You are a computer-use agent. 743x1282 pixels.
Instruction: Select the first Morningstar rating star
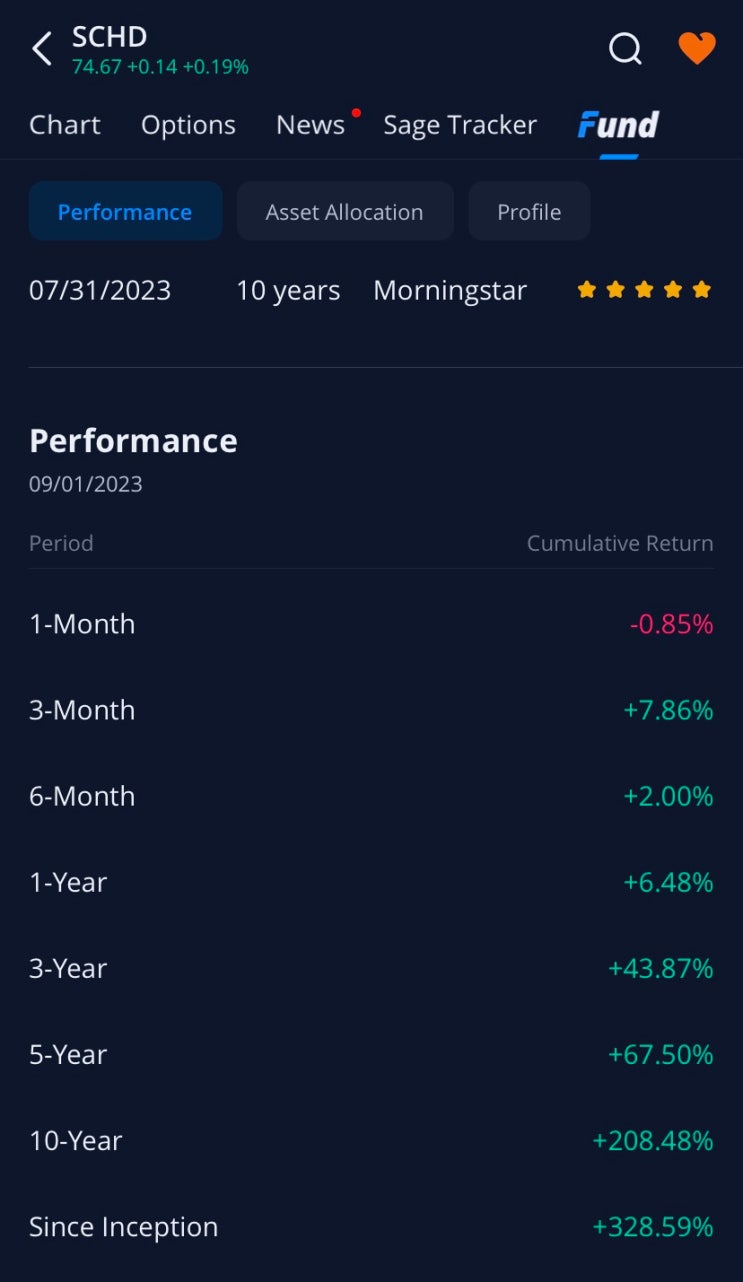click(x=586, y=289)
